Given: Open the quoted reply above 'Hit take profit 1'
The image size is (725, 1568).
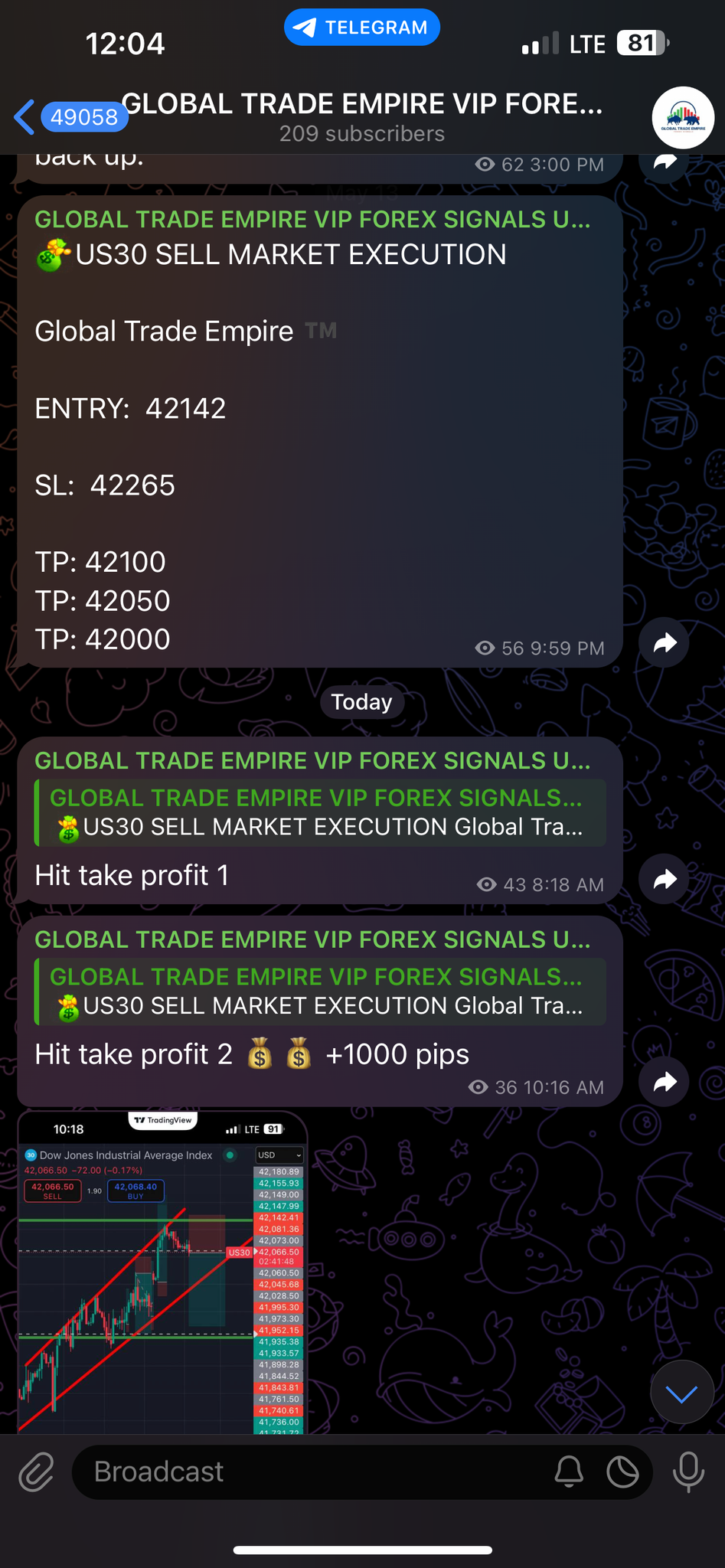Looking at the screenshot, I should (x=320, y=813).
